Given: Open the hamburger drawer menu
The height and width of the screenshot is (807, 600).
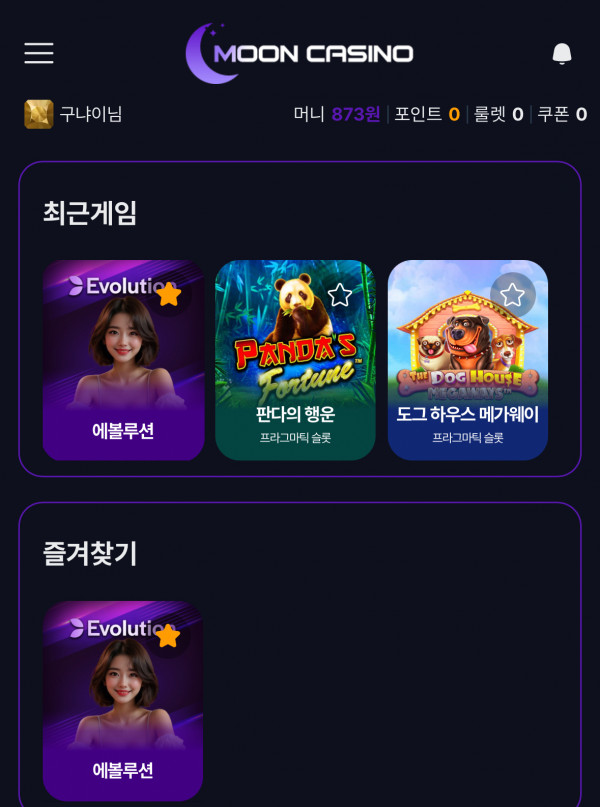Looking at the screenshot, I should coord(39,53).
